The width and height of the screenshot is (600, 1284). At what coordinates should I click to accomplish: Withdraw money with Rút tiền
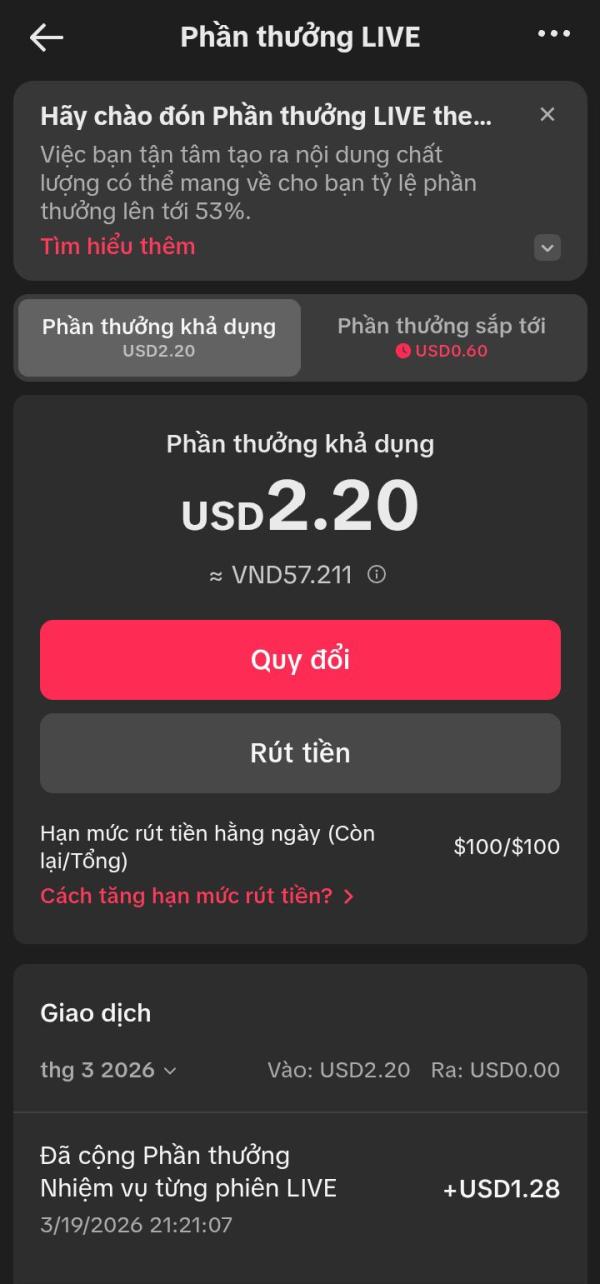300,753
